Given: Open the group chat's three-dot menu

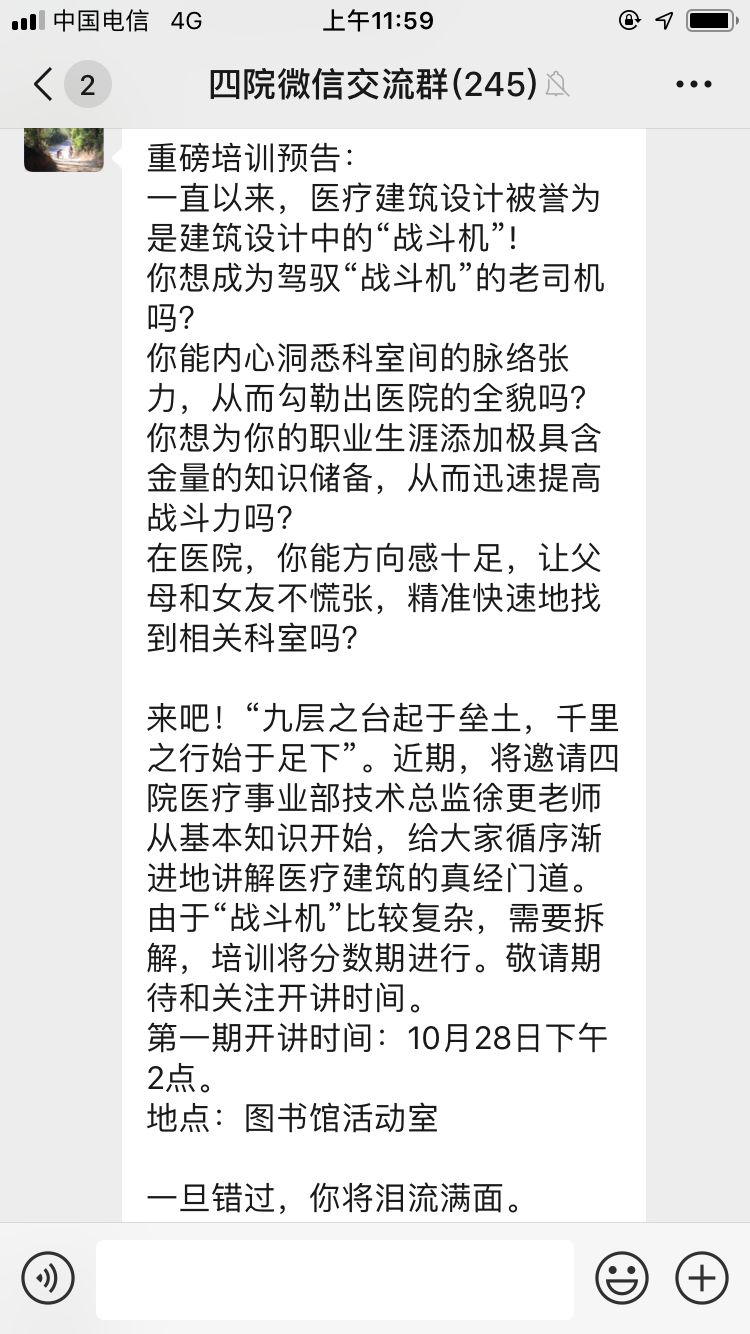Looking at the screenshot, I should tap(694, 85).
